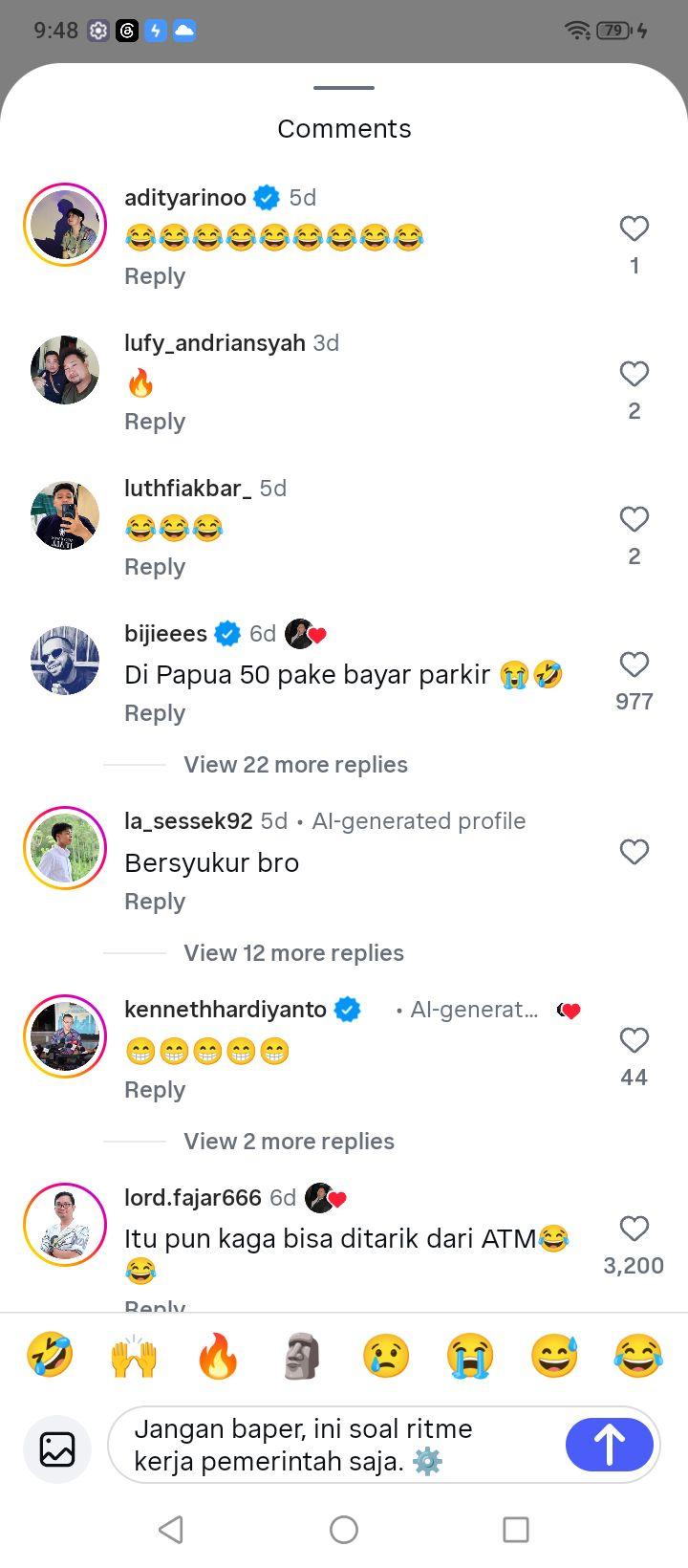Screen dimensions: 688x1568
Task: Like lord.fajar666's ATM comment
Action: pyautogui.click(x=634, y=1229)
